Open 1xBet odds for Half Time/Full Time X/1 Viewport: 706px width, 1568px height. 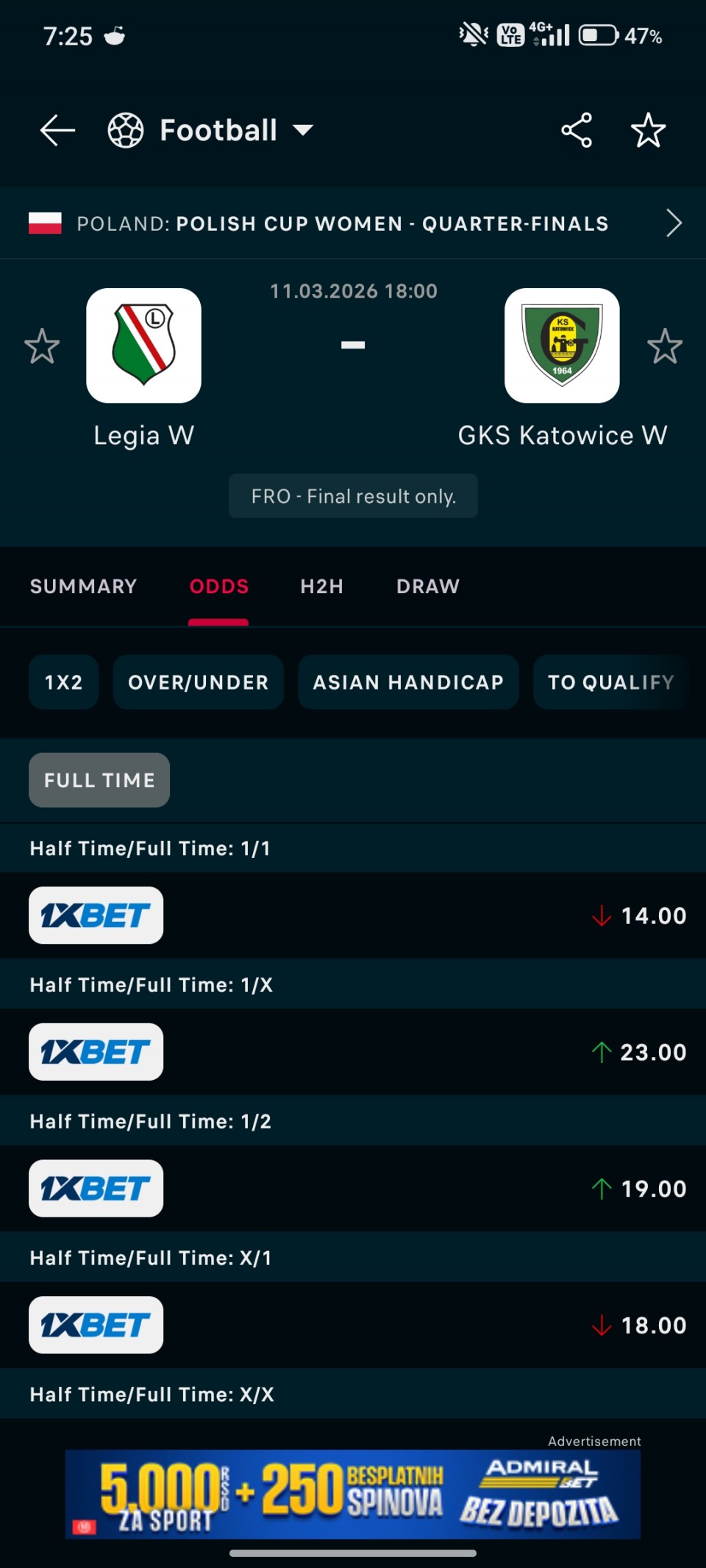(96, 1325)
